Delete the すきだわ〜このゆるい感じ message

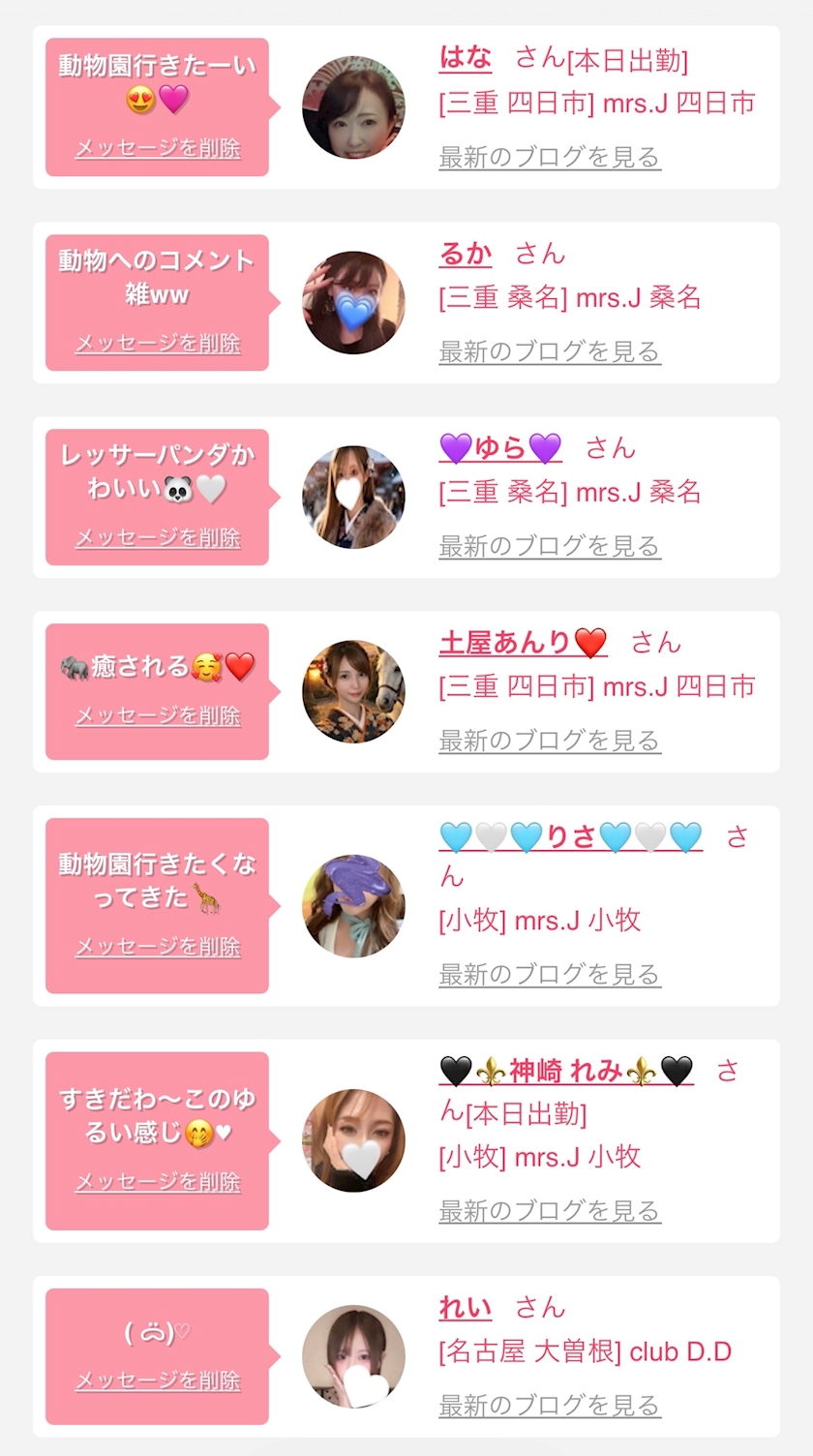pos(158,1182)
